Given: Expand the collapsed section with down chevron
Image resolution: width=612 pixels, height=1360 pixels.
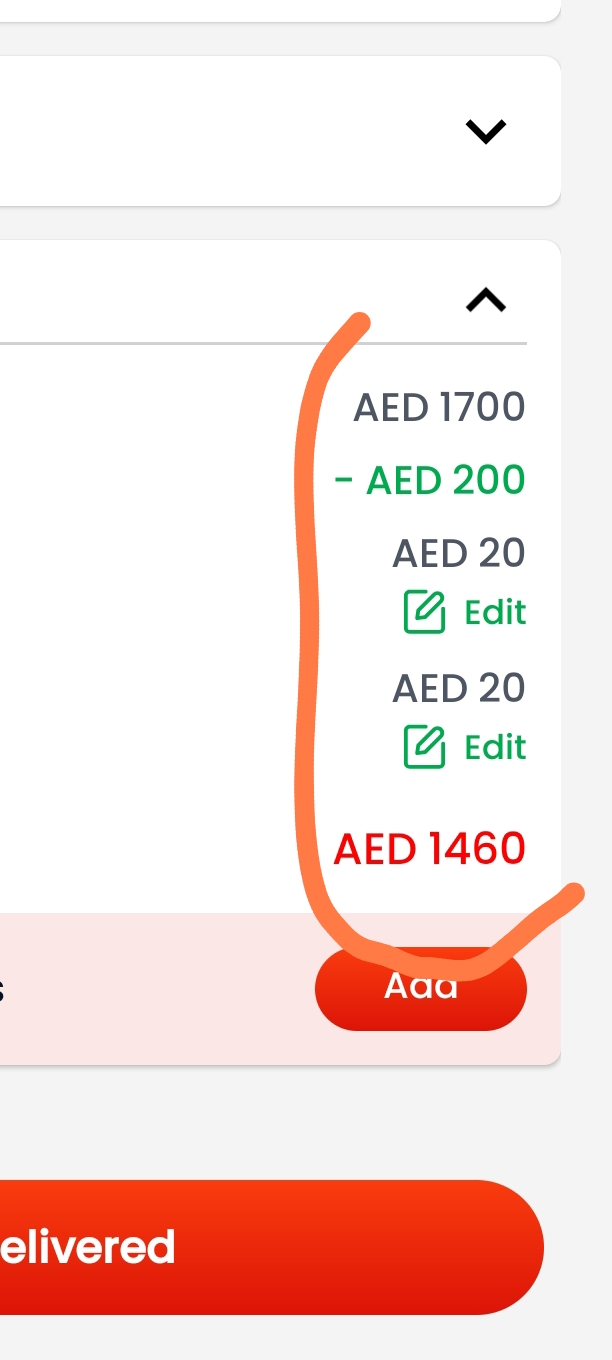Looking at the screenshot, I should 486,131.
